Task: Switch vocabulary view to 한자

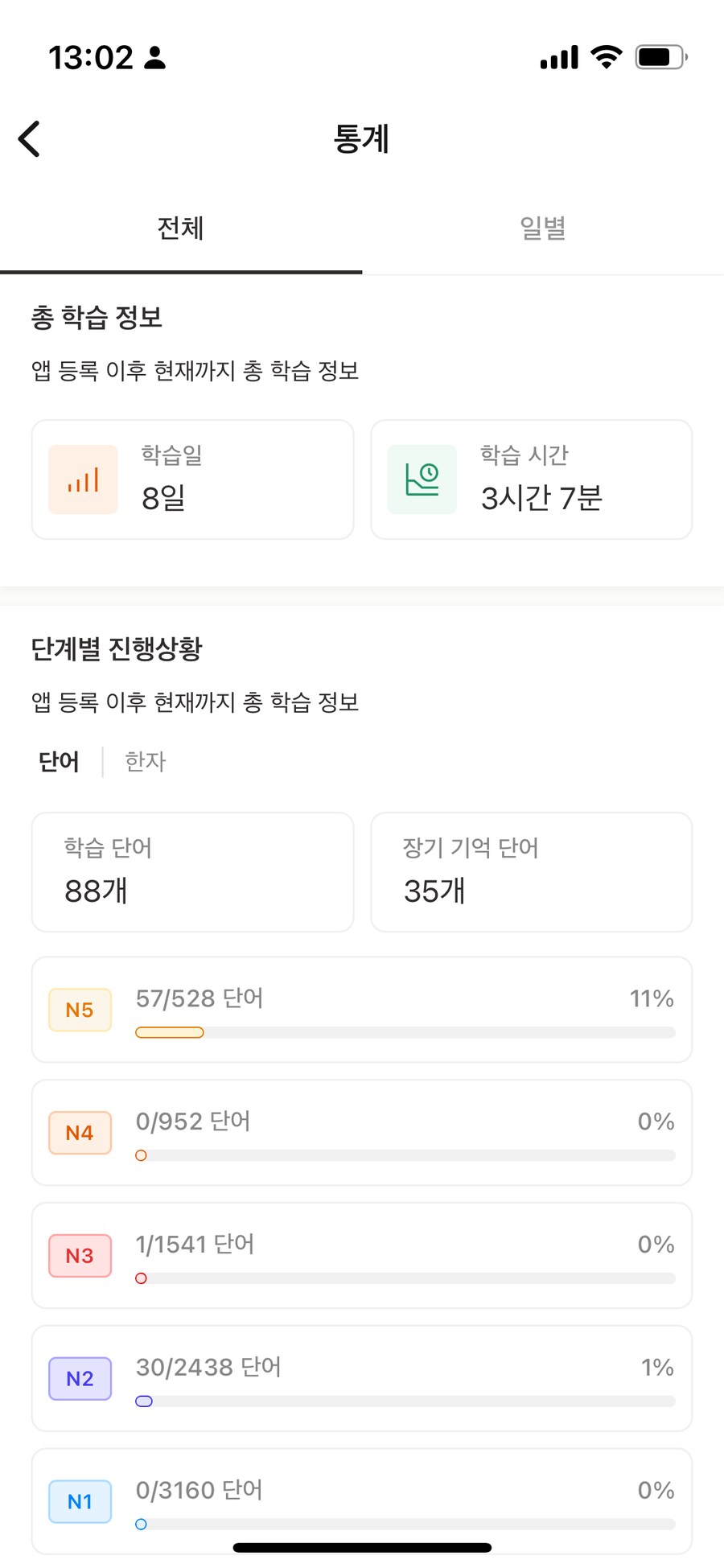Action: [x=144, y=761]
